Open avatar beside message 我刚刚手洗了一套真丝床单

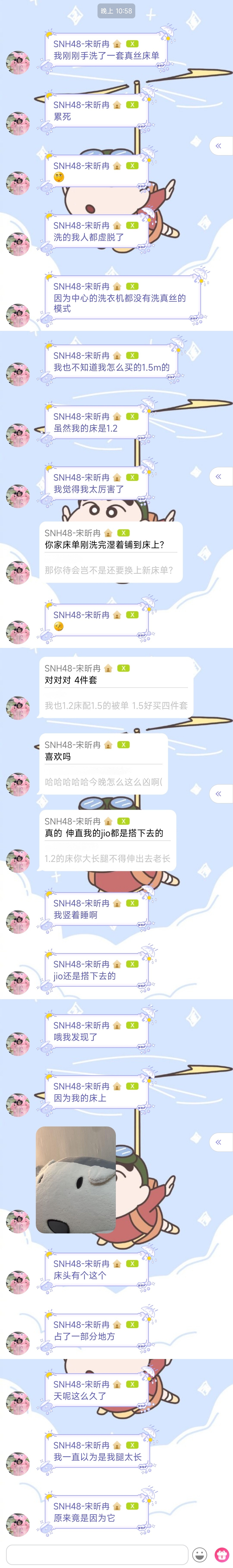[x=18, y=63]
